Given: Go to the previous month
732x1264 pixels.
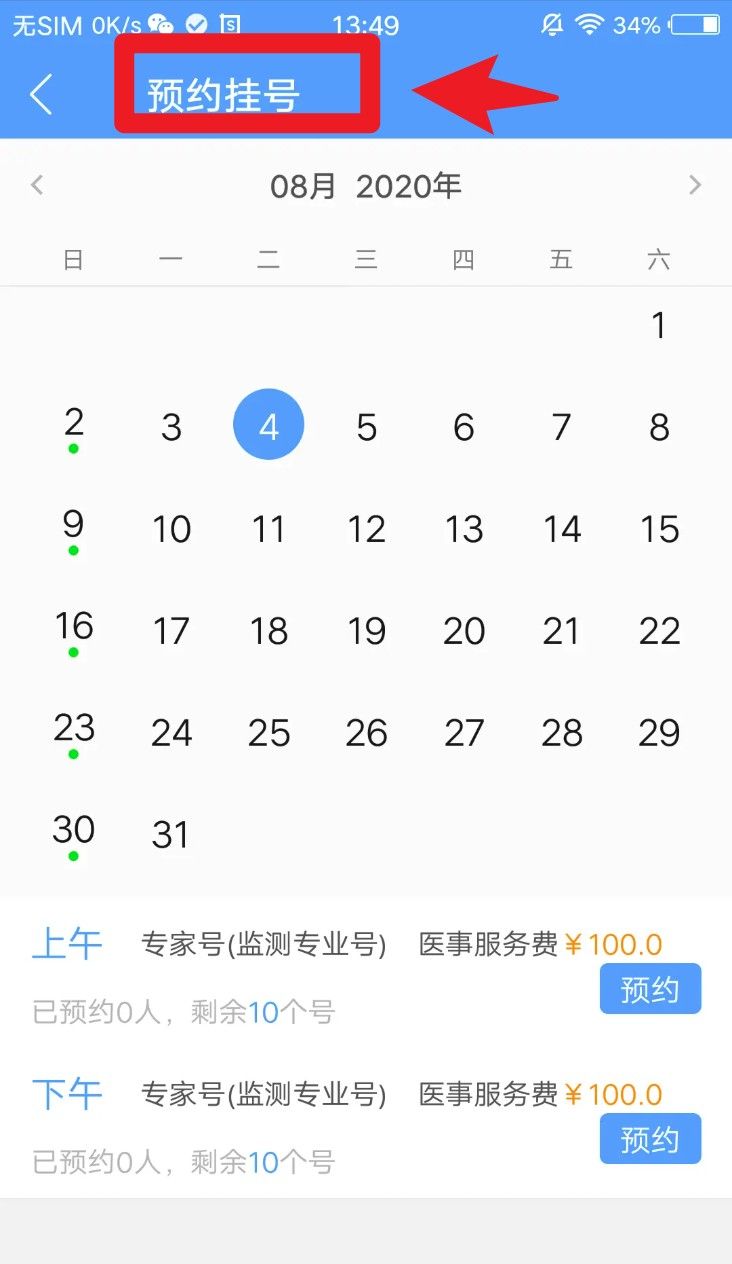Looking at the screenshot, I should [38, 185].
